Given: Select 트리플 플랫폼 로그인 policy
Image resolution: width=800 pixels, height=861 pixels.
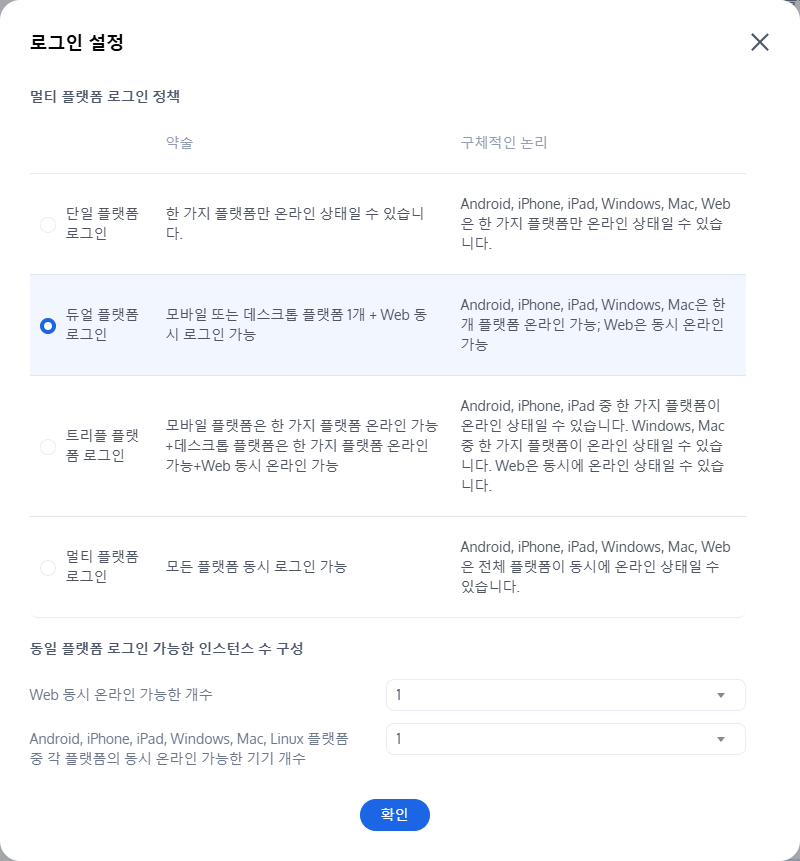Looking at the screenshot, I should coord(48,447).
